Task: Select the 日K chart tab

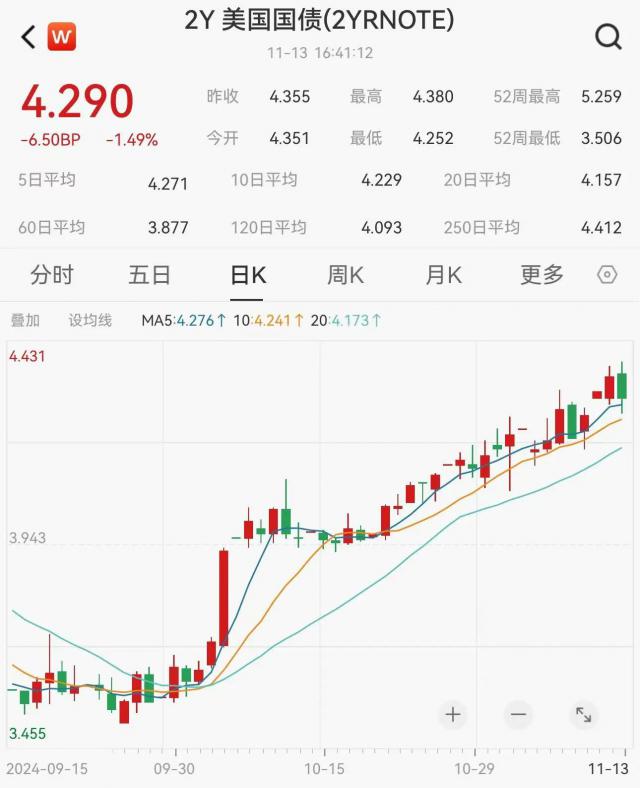Action: click(x=247, y=275)
